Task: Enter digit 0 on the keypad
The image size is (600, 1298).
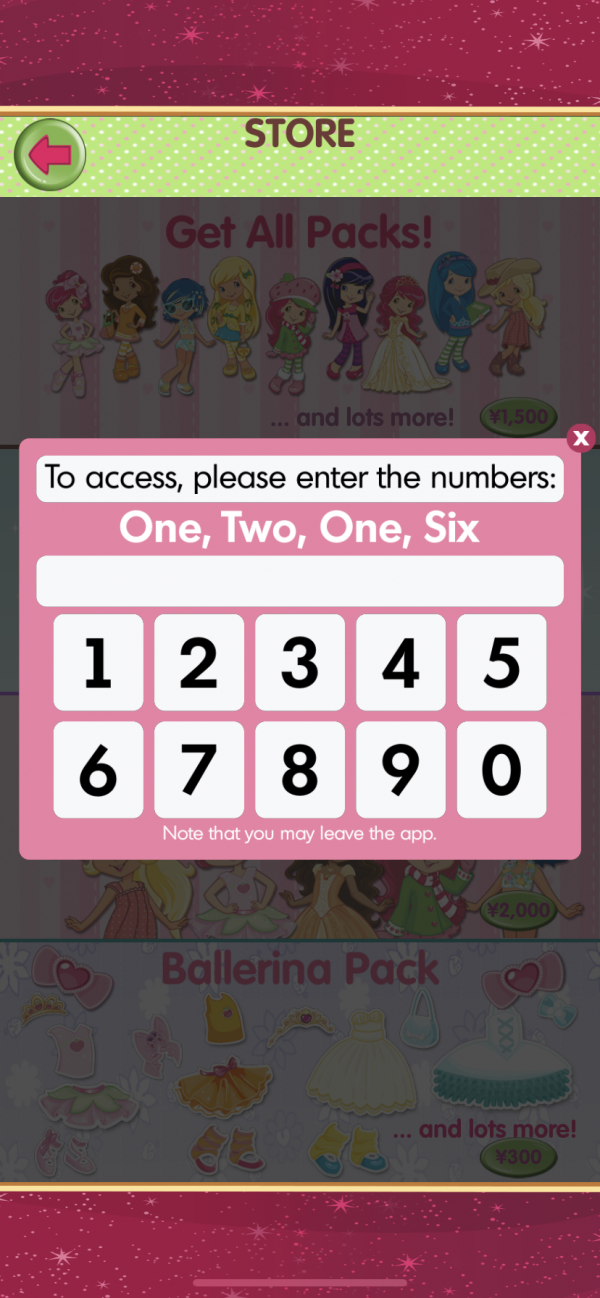Action: pos(502,769)
